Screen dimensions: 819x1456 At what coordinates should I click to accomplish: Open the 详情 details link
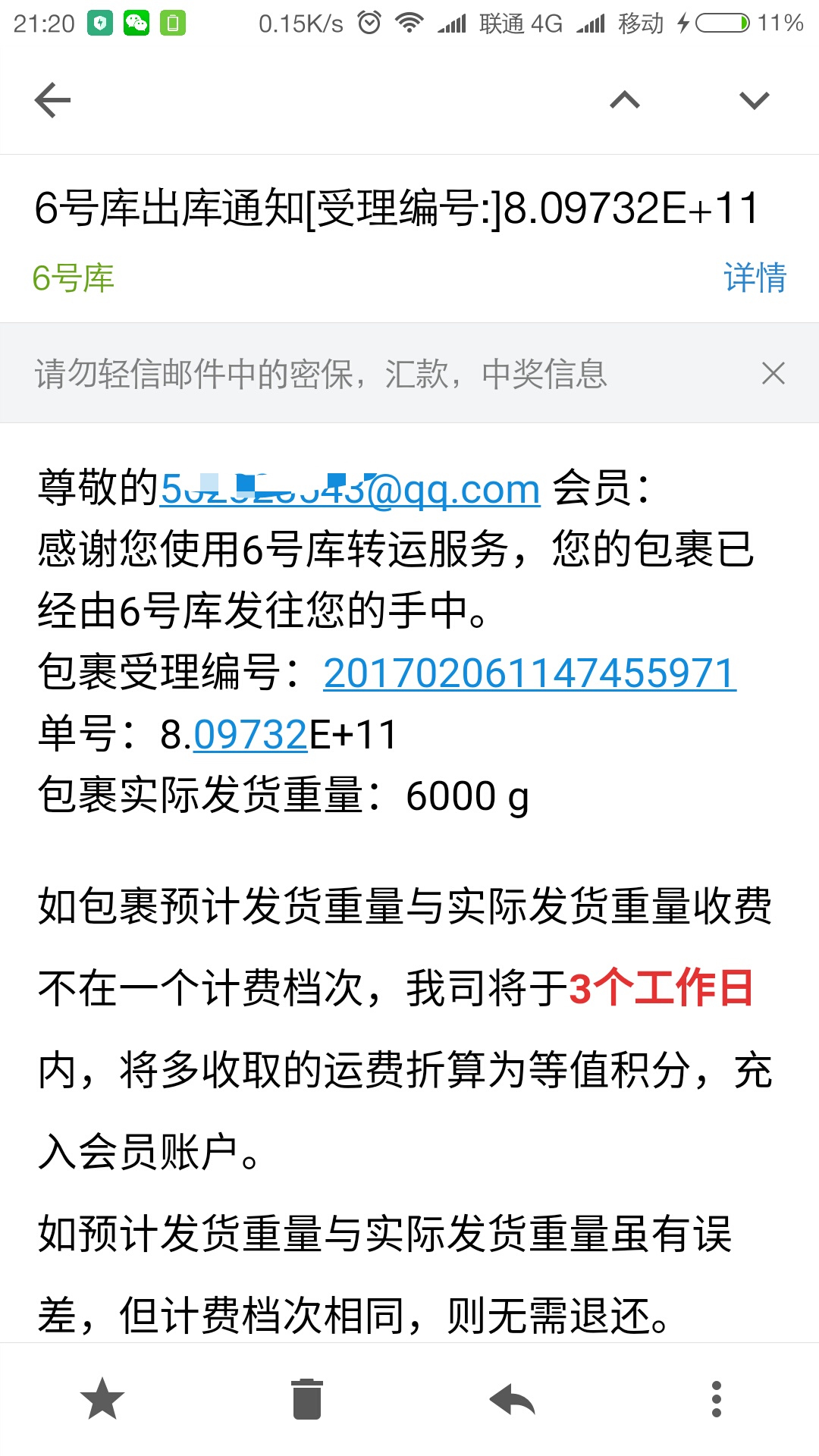(755, 278)
